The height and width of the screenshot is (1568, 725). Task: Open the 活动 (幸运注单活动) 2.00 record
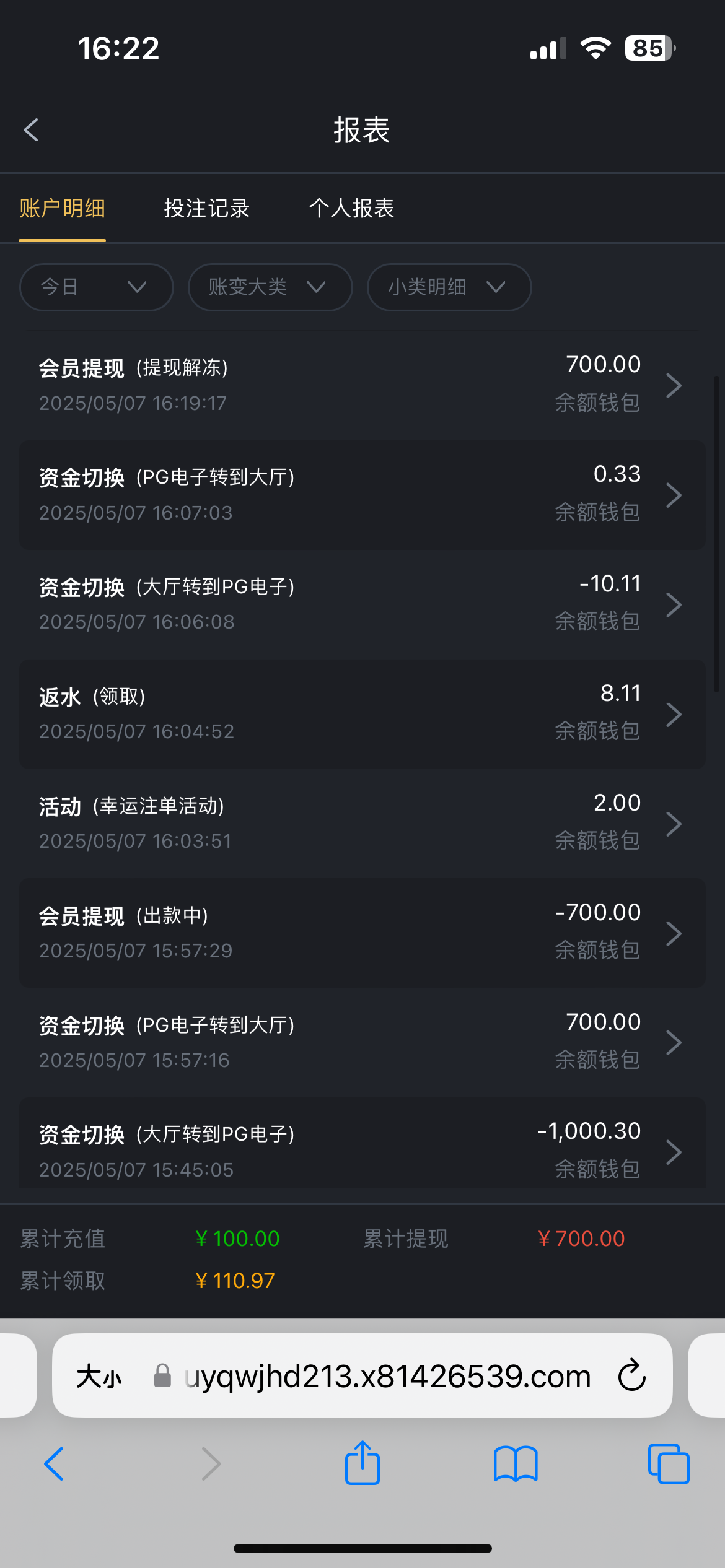(362, 824)
